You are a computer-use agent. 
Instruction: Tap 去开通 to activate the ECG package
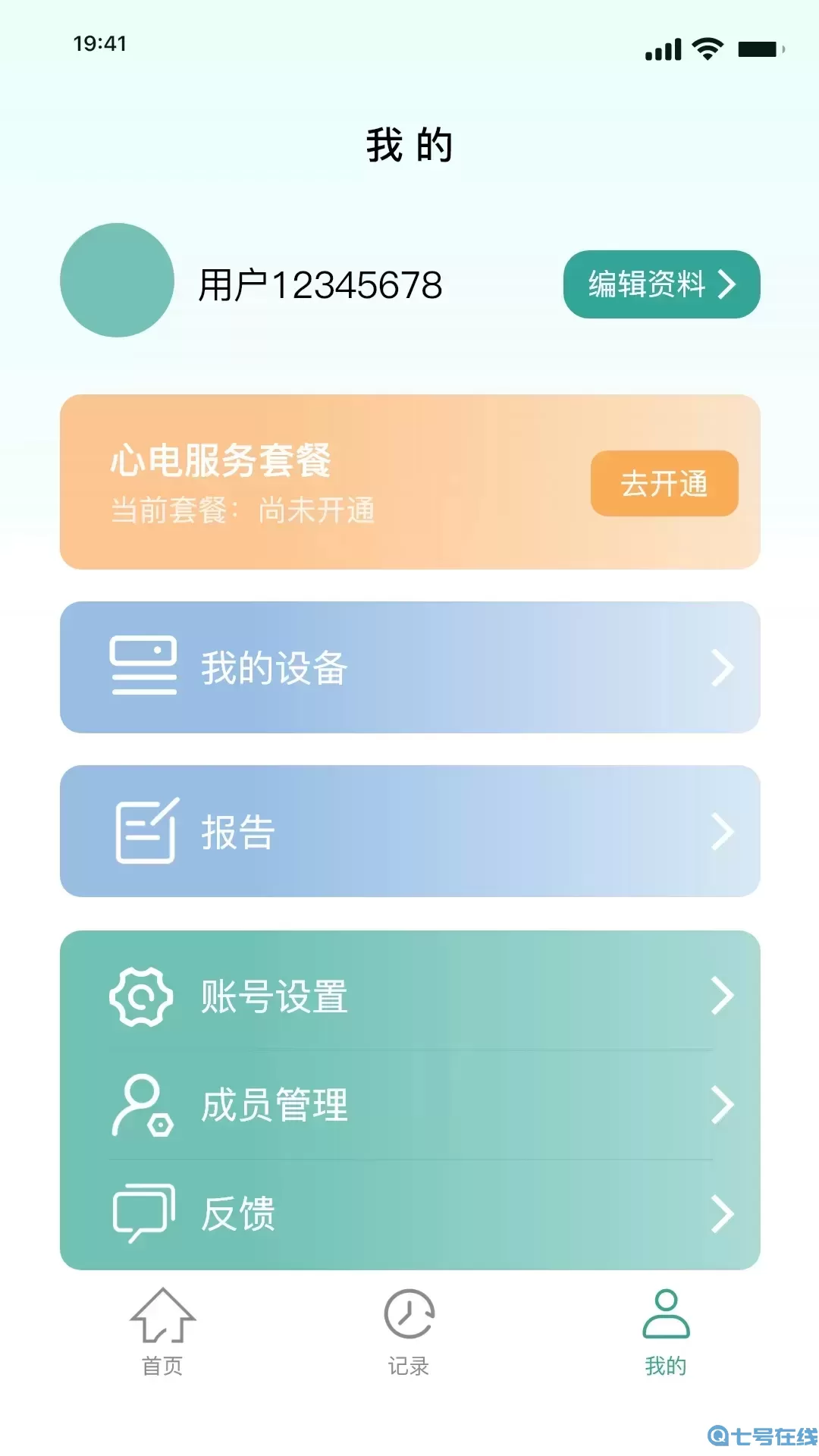[664, 485]
